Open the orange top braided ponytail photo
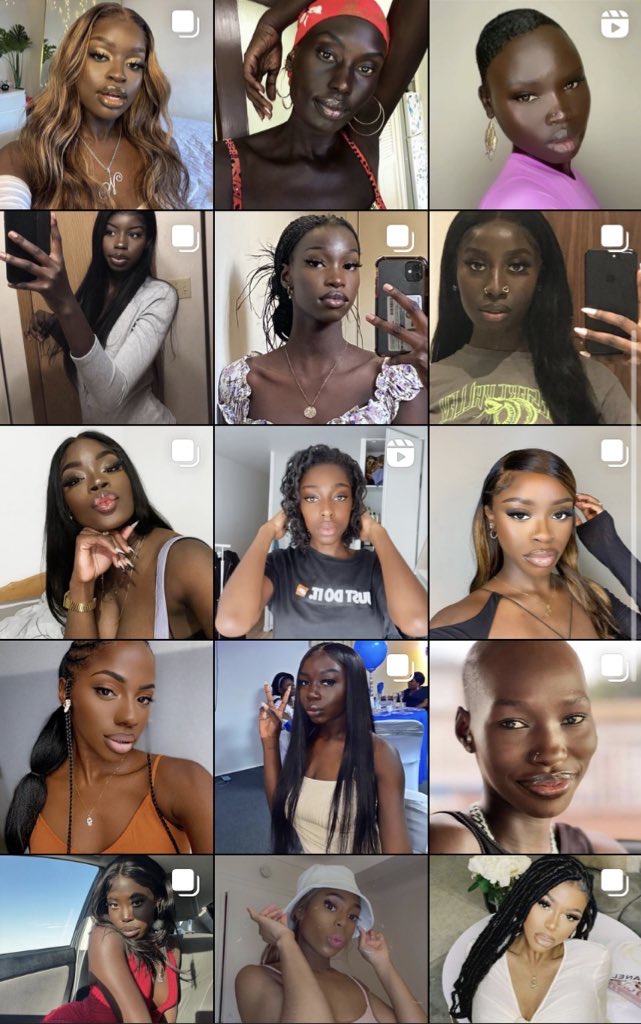Screen dimensions: 641x1024 [x=106, y=747]
